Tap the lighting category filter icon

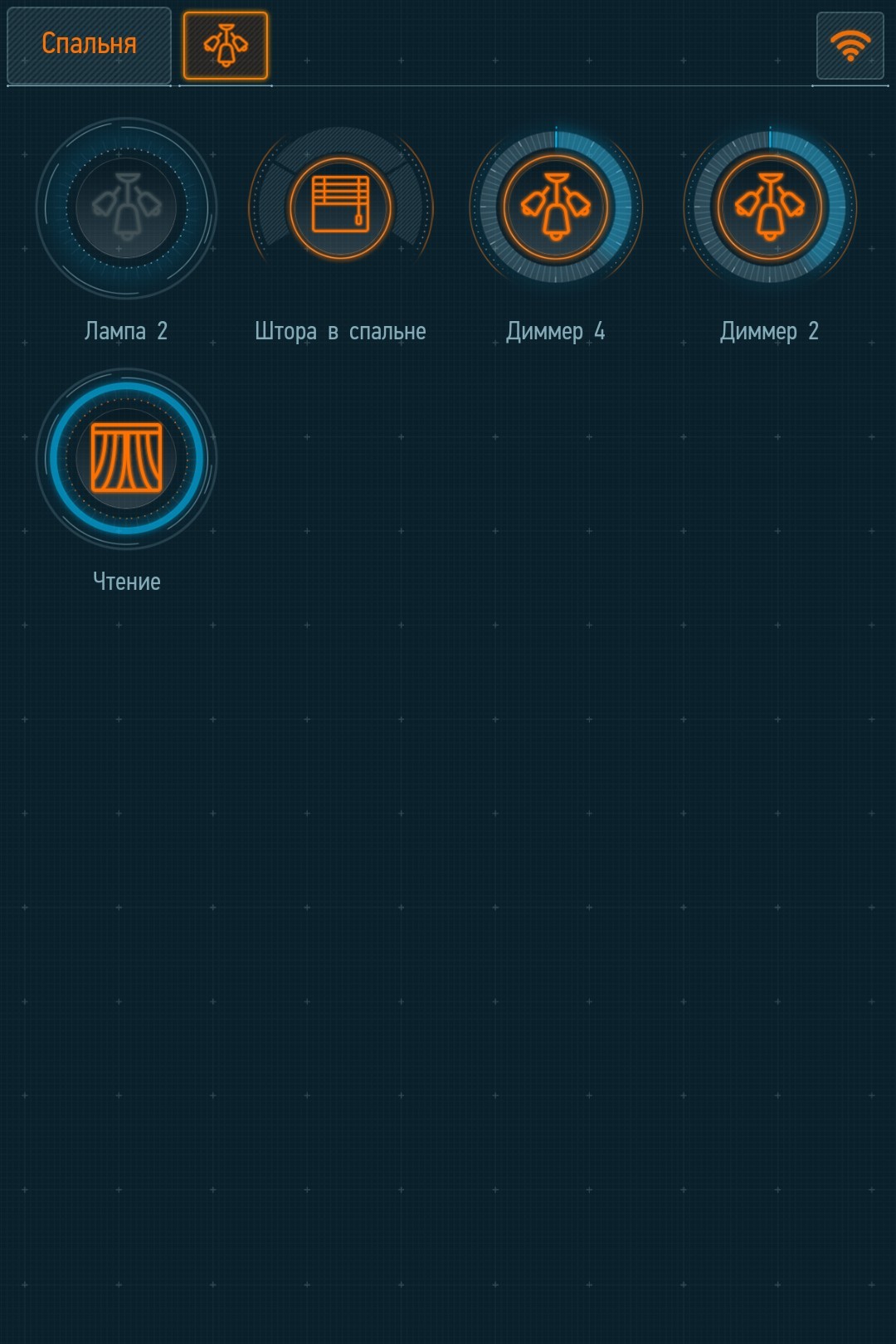click(226, 46)
